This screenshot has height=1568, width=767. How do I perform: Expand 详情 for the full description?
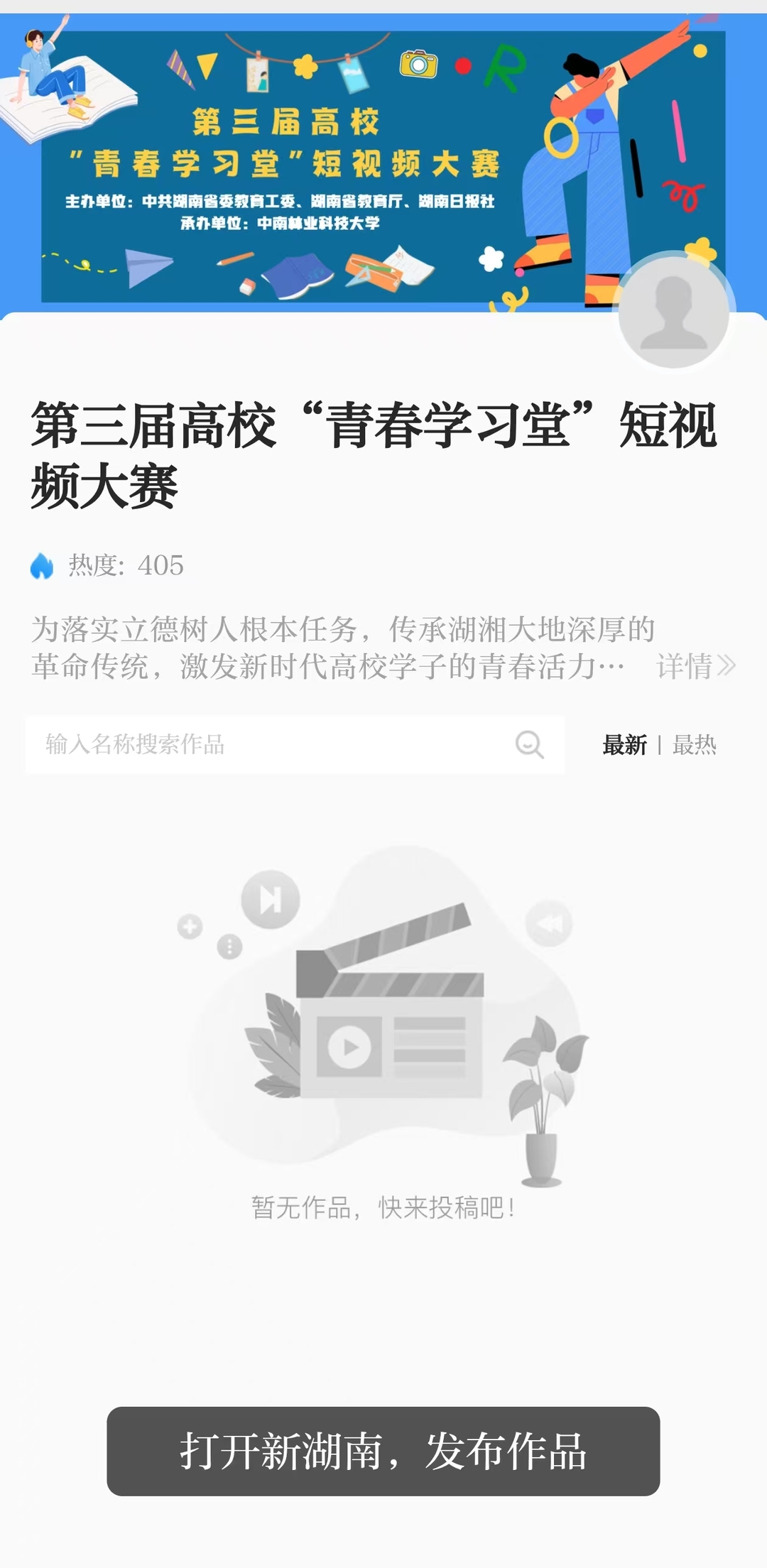(695, 666)
